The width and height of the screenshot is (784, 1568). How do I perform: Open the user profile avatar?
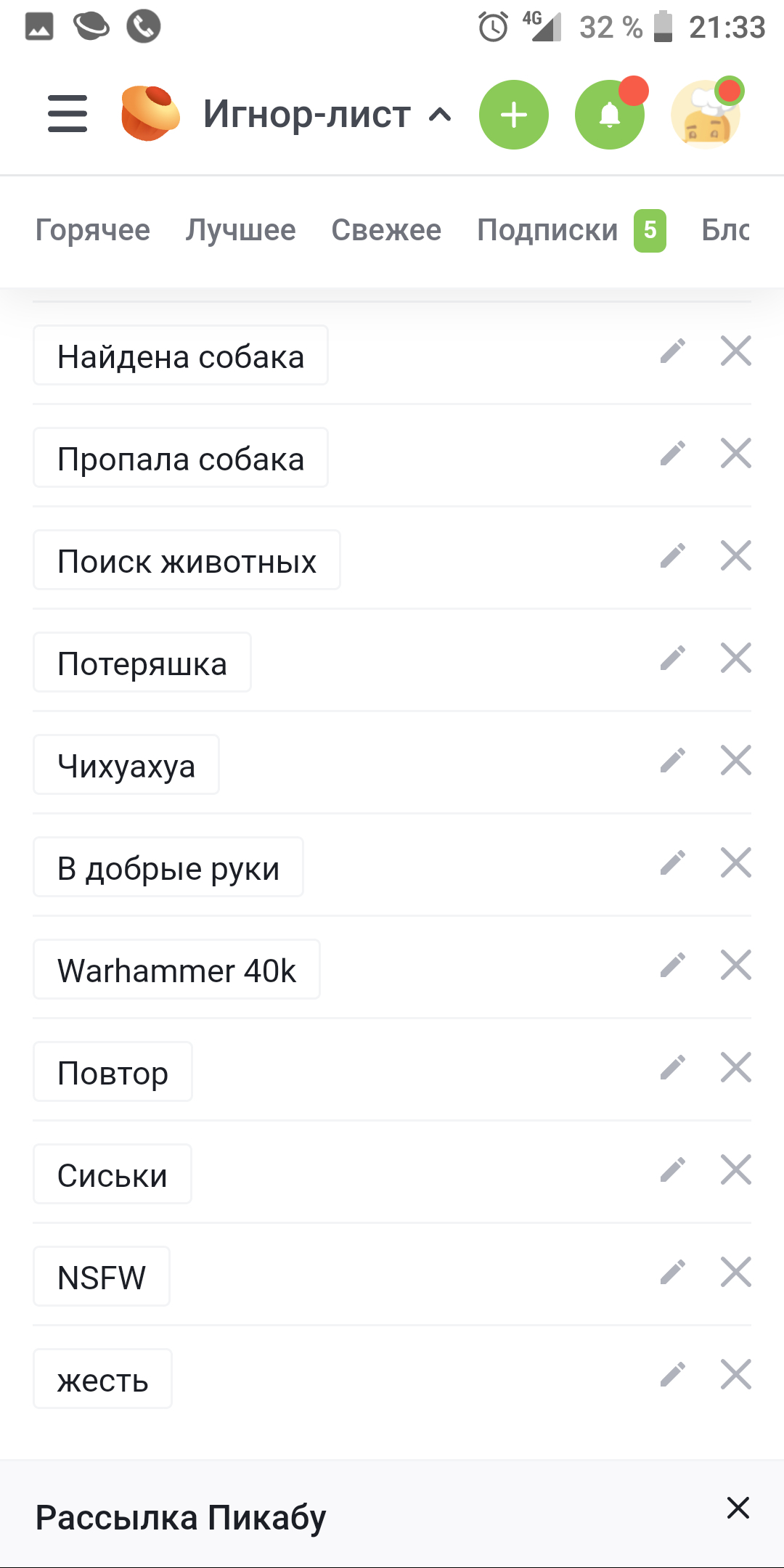(x=706, y=115)
